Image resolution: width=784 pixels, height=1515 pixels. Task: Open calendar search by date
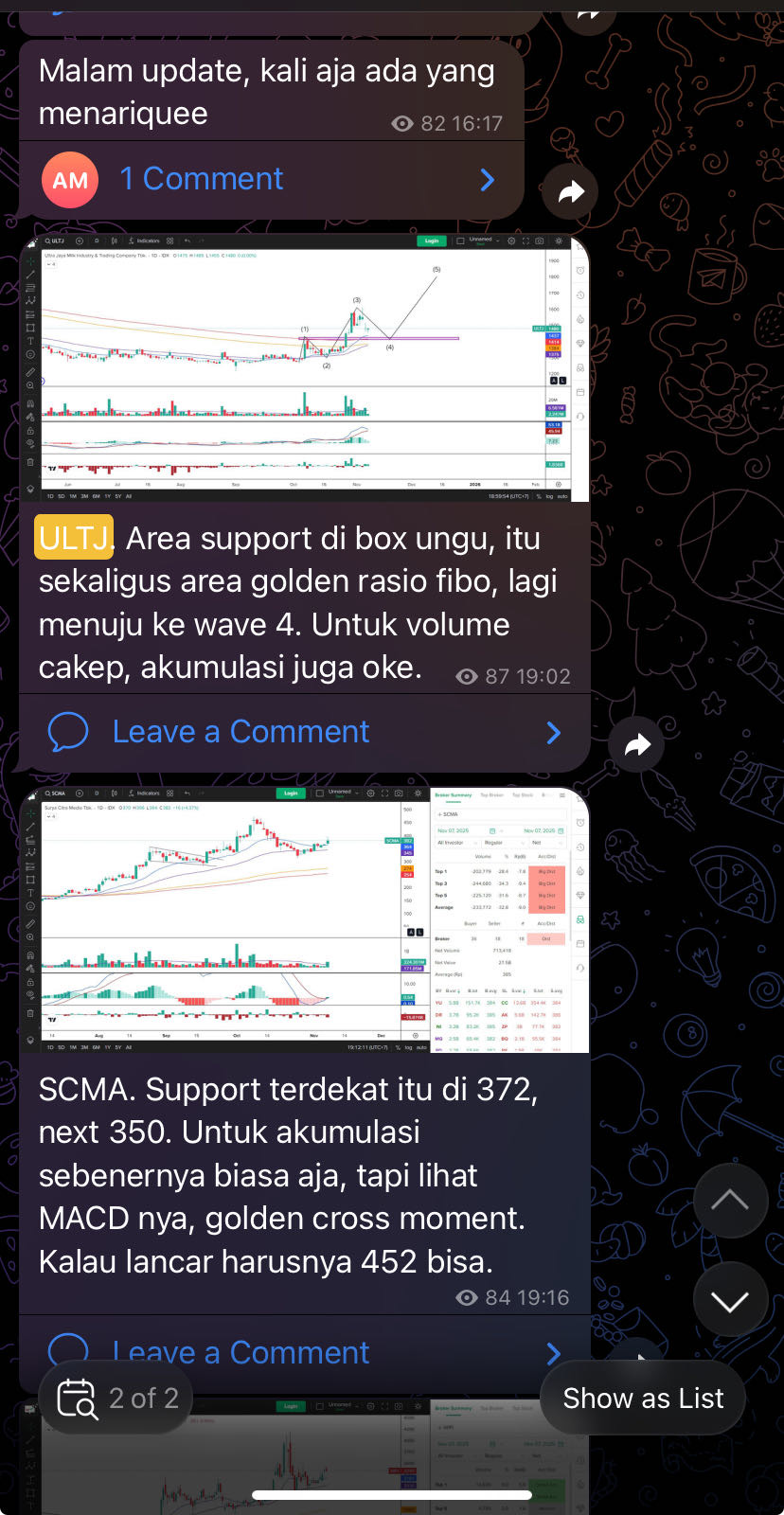(77, 1399)
